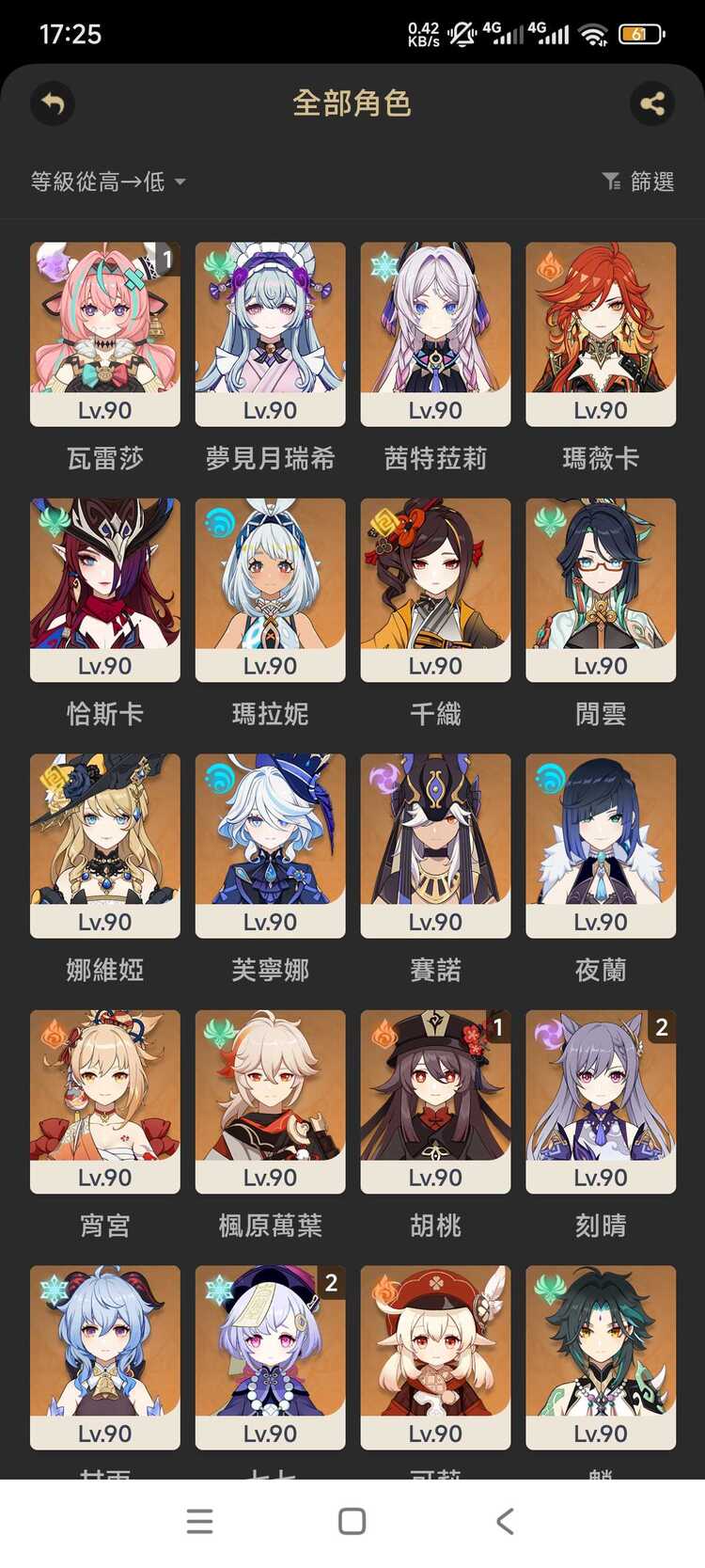
Task: View details for 茜特菈莉
Action: coord(435,334)
